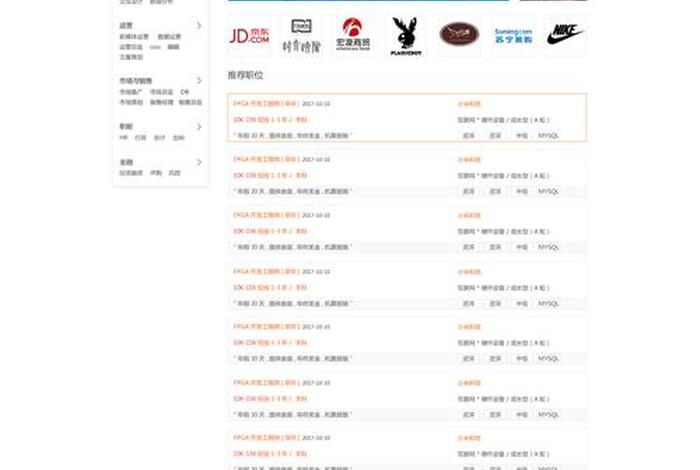Open the 宏发商贸 company tile
The height and width of the screenshot is (470, 700).
(352, 35)
